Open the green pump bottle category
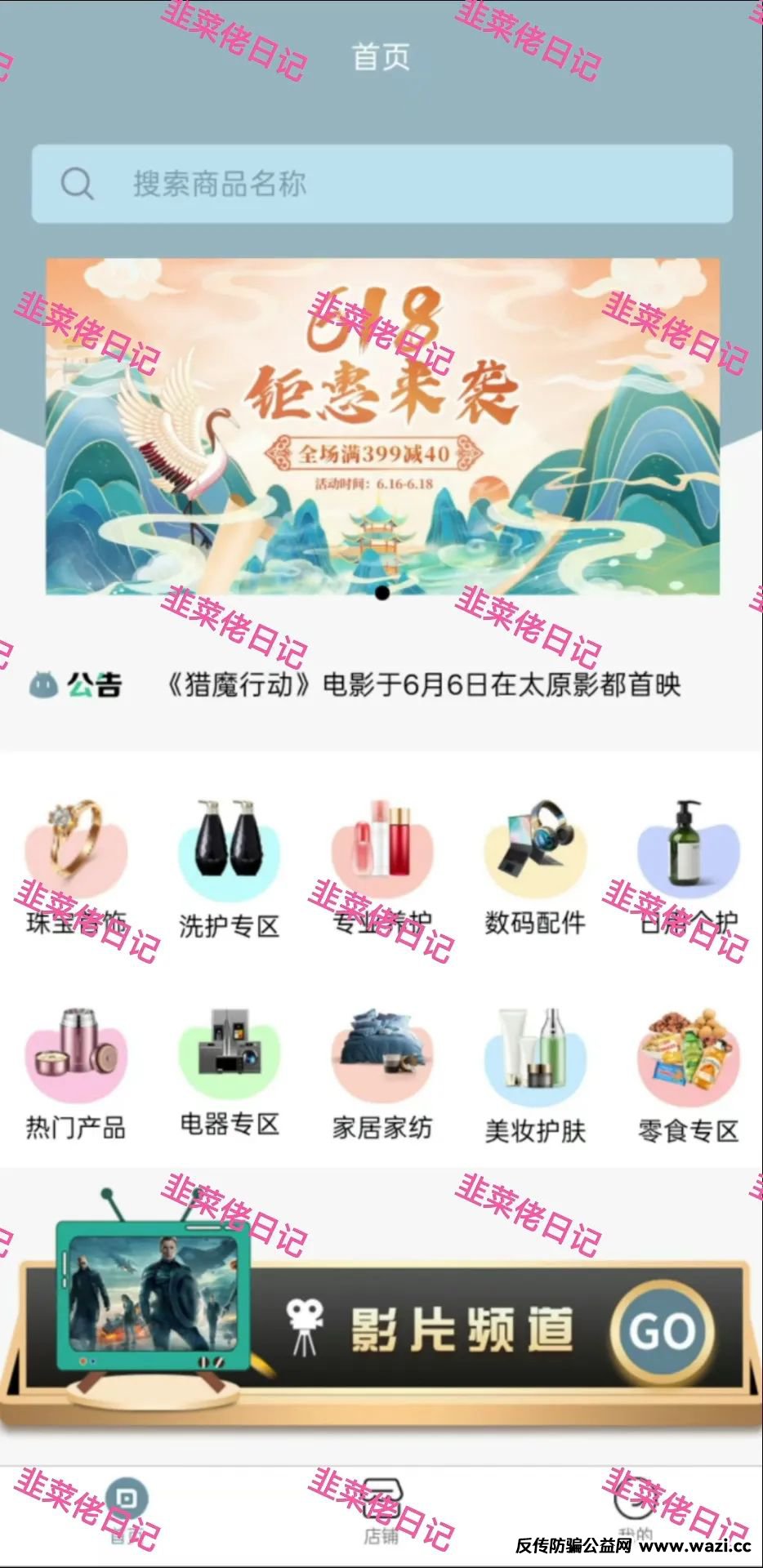The image size is (763, 1568). click(688, 867)
